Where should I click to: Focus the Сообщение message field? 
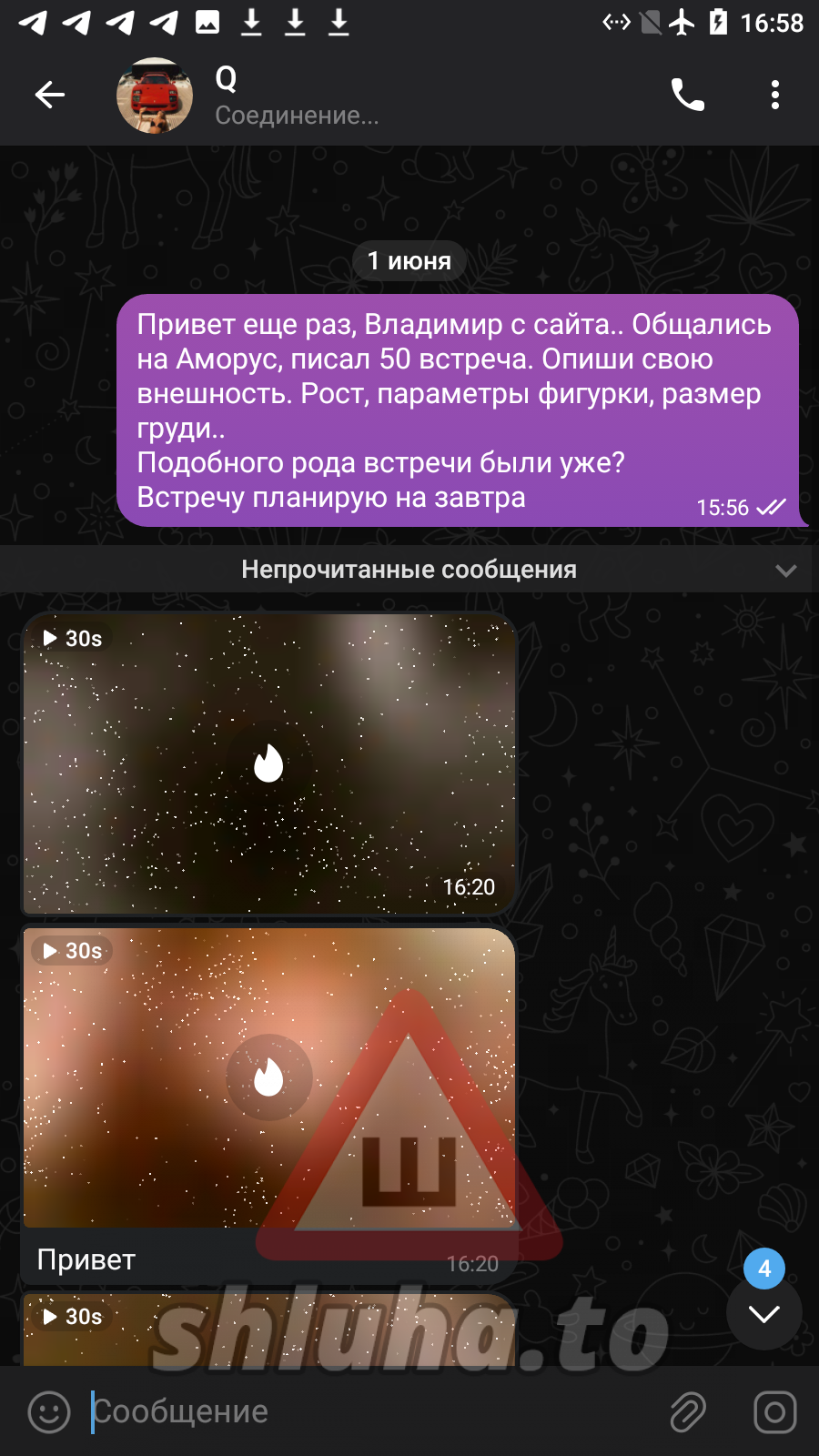(x=364, y=1411)
